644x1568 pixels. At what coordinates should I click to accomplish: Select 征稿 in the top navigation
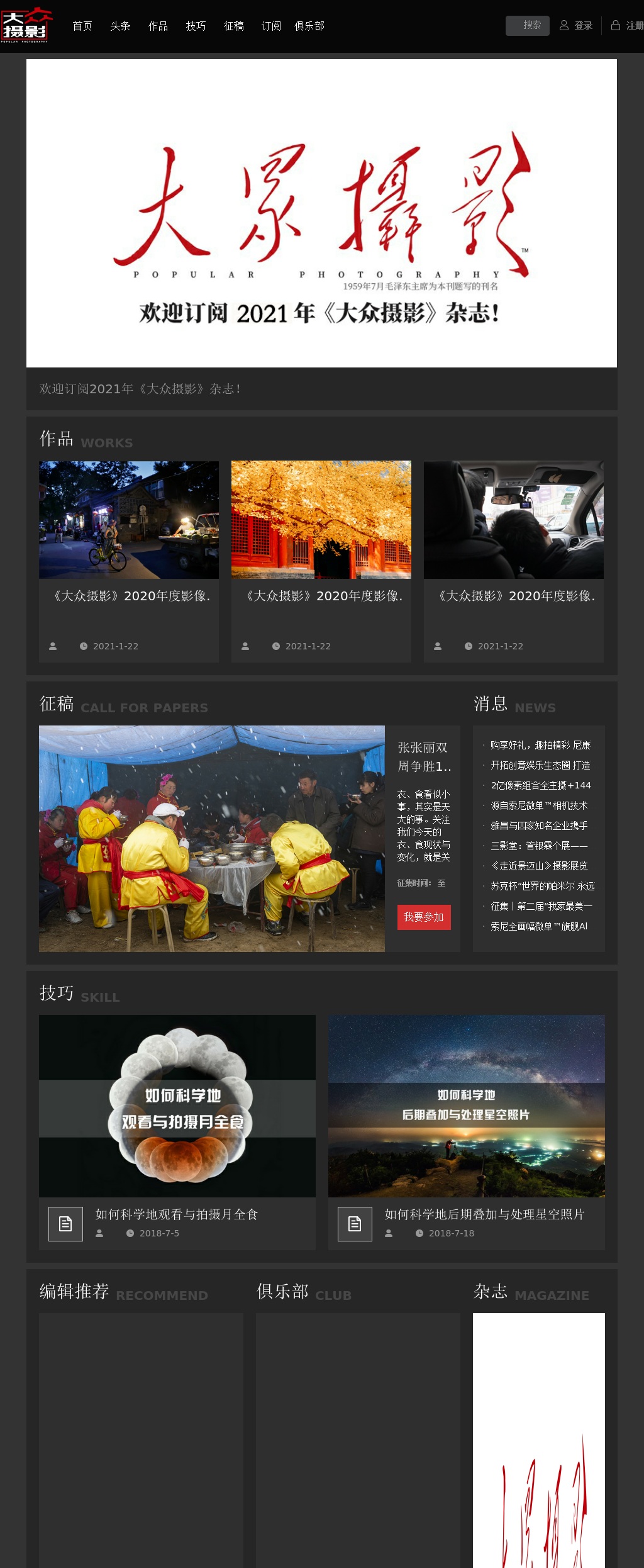(x=233, y=26)
